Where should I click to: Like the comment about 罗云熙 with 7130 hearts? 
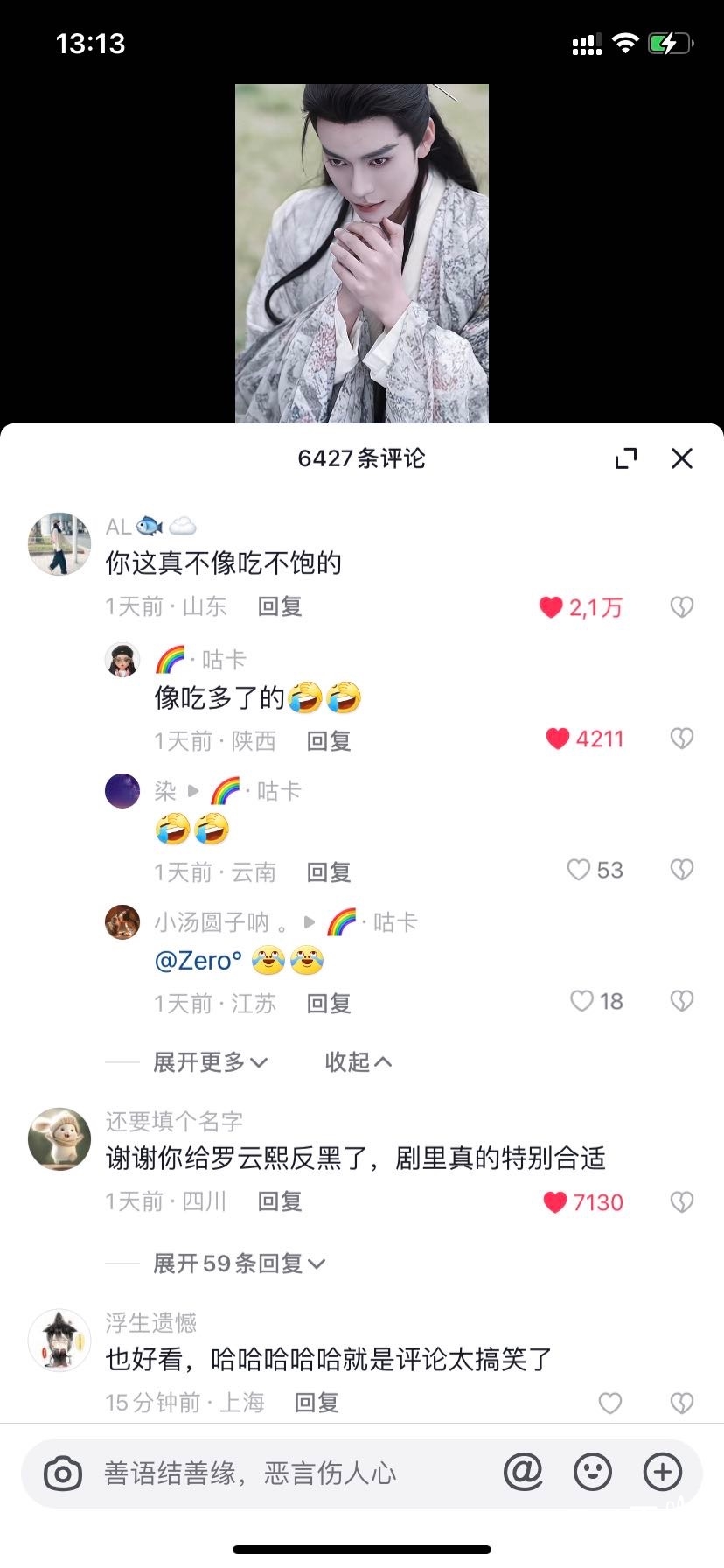(554, 1202)
